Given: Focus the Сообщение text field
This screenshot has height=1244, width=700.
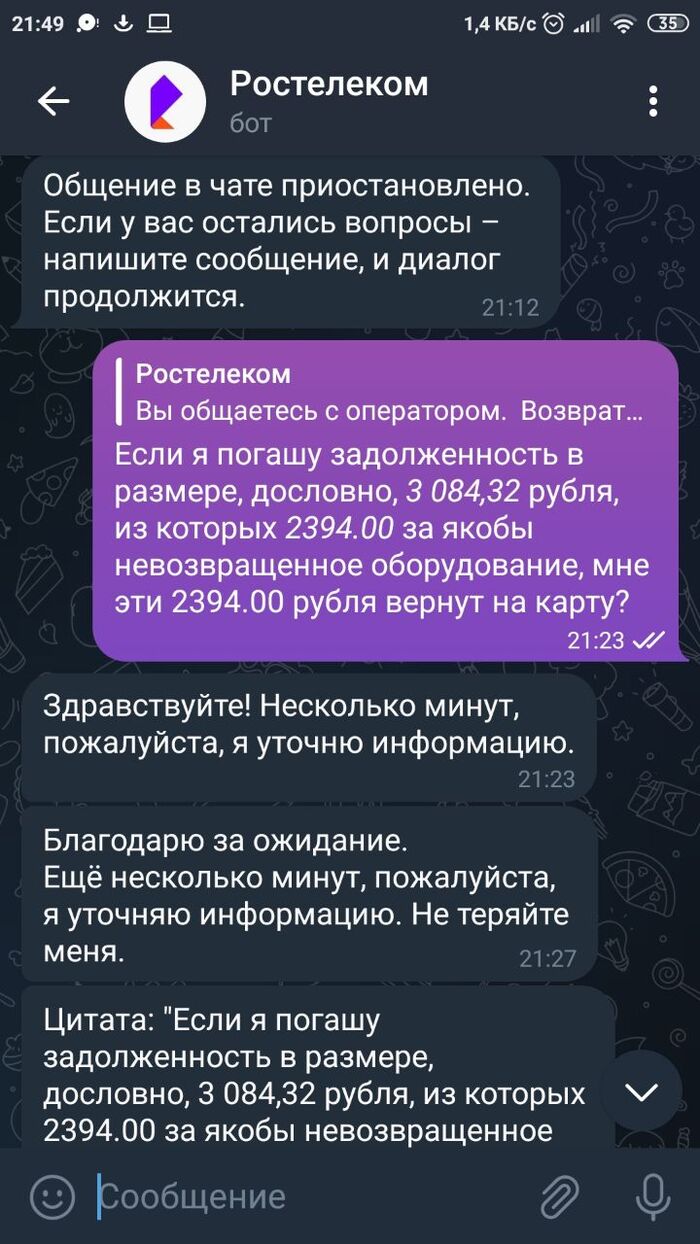Looking at the screenshot, I should tap(300, 1196).
